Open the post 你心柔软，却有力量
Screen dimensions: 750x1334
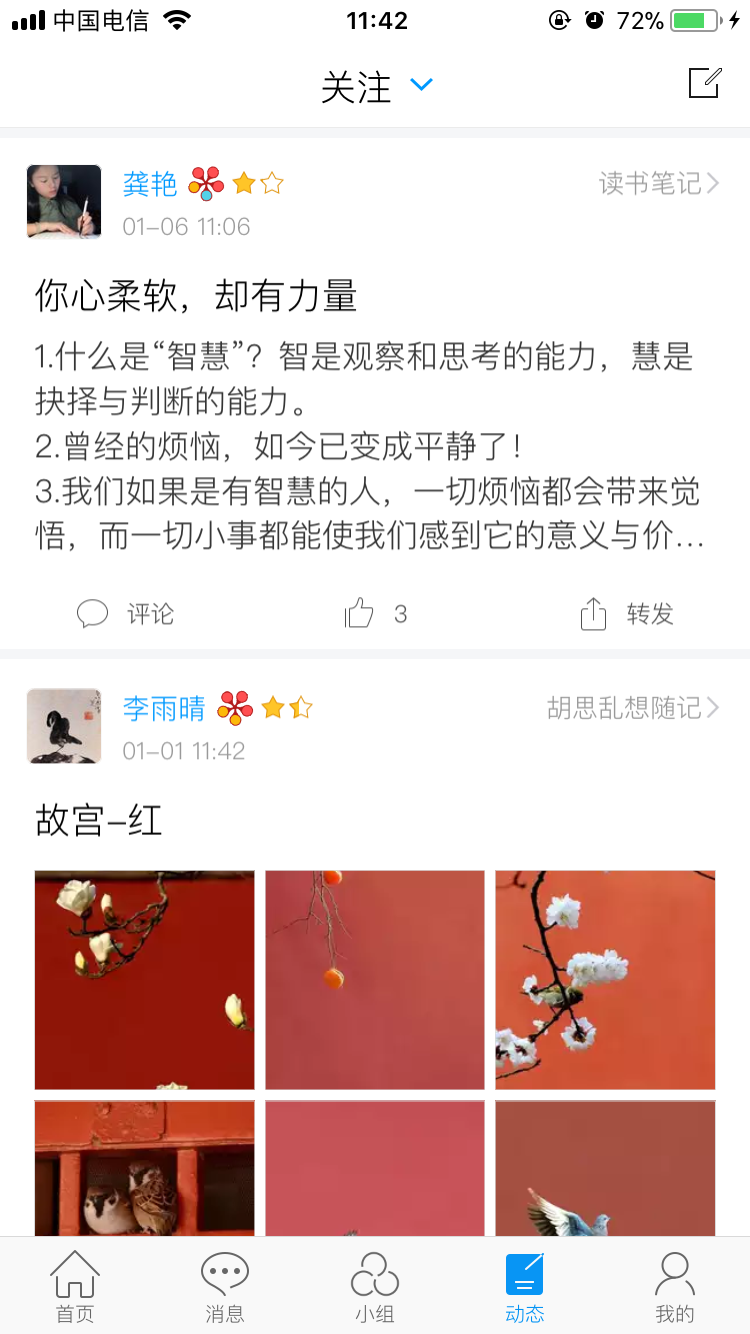(196, 296)
